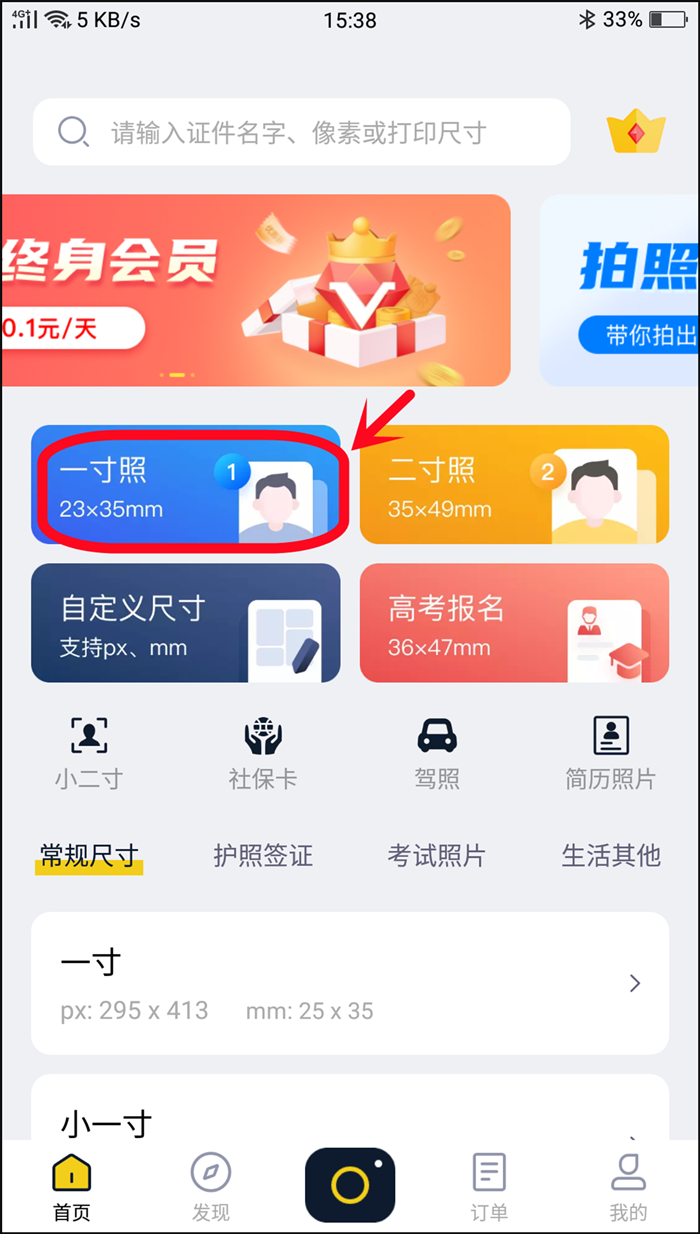
Task: Go to the 我的 tab
Action: tap(628, 1186)
